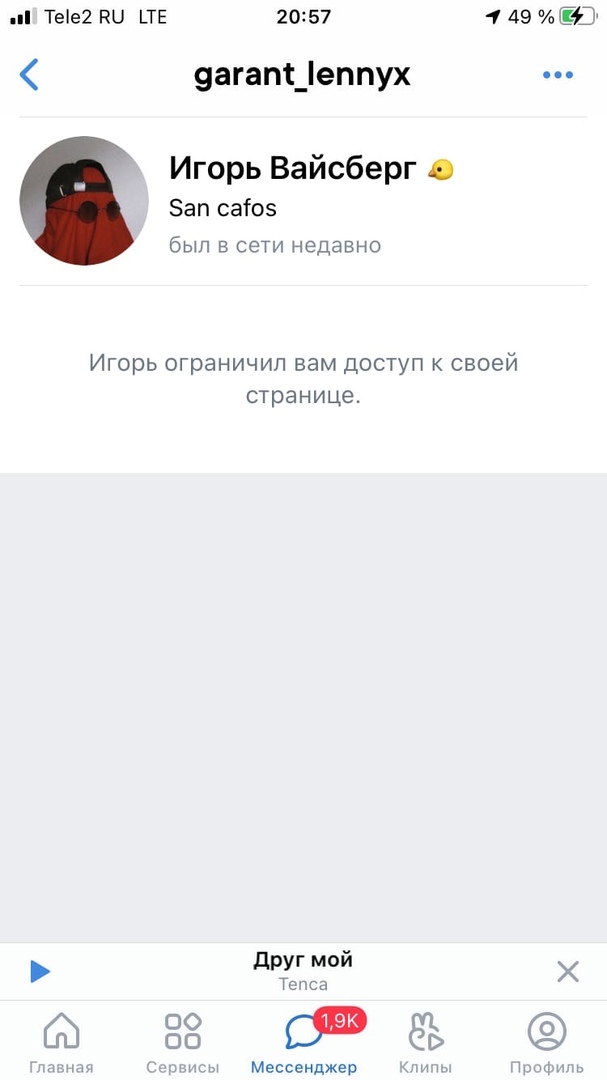Image resolution: width=607 pixels, height=1080 pixels.
Task: Play the track Друг мой
Action: point(40,971)
